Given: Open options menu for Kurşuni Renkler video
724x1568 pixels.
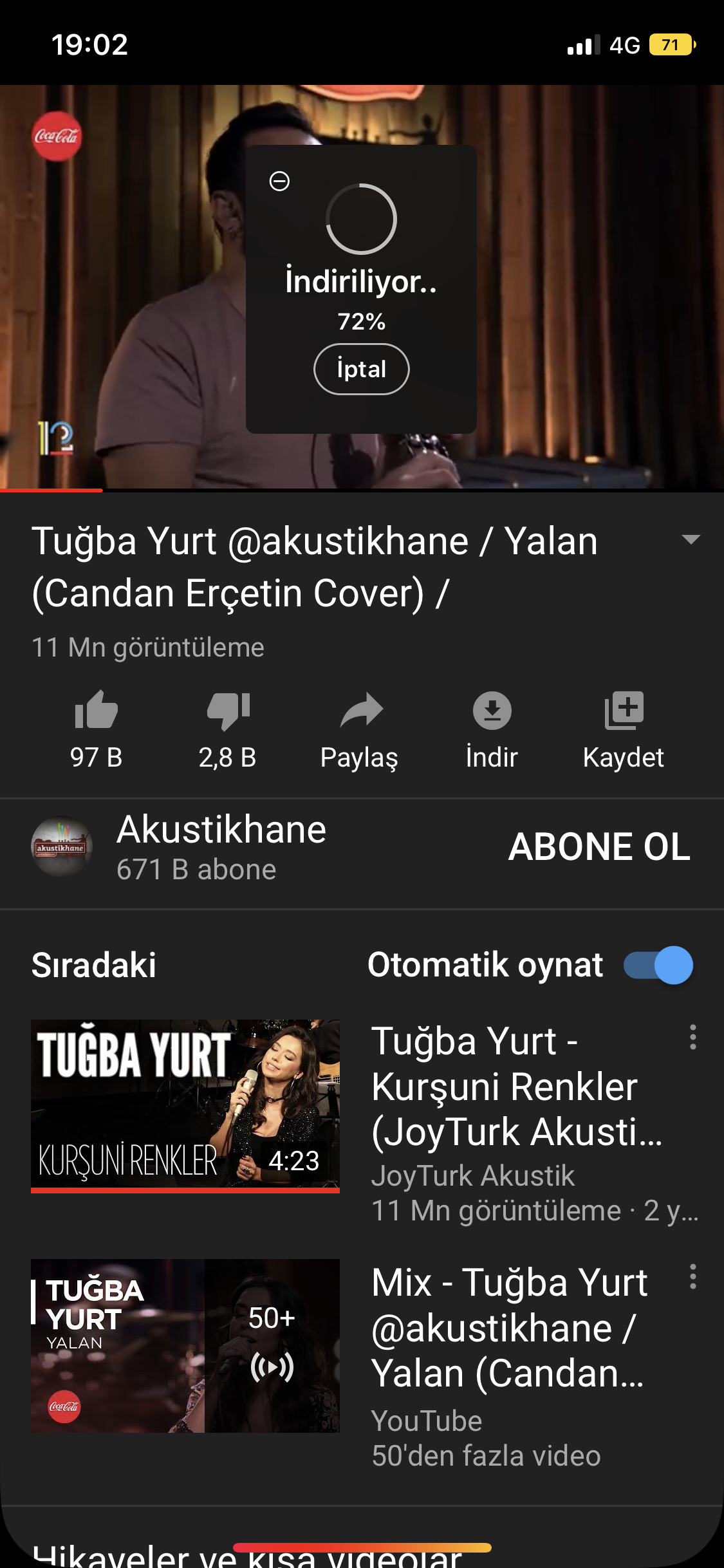Looking at the screenshot, I should tap(692, 1037).
